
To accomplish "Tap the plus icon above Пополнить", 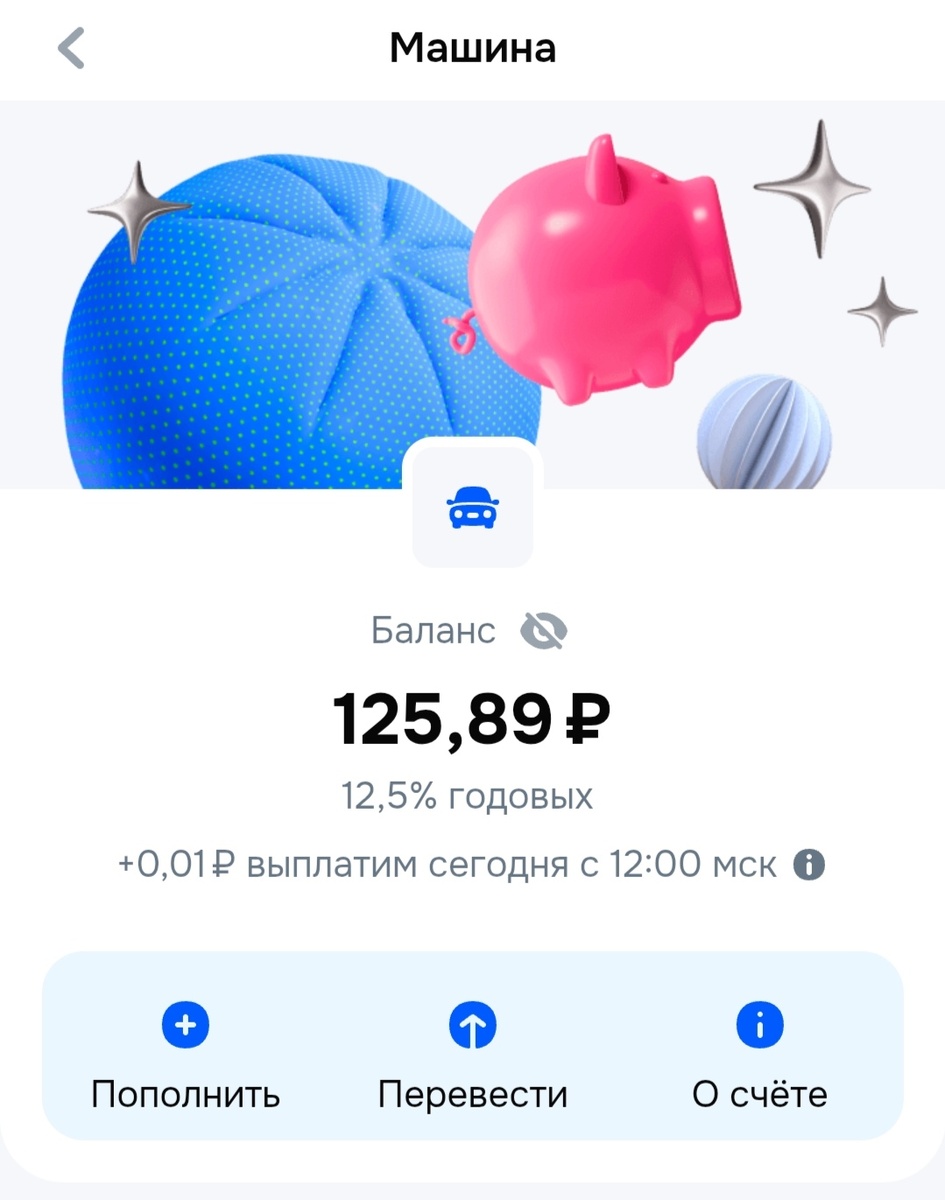I will (185, 1025).
